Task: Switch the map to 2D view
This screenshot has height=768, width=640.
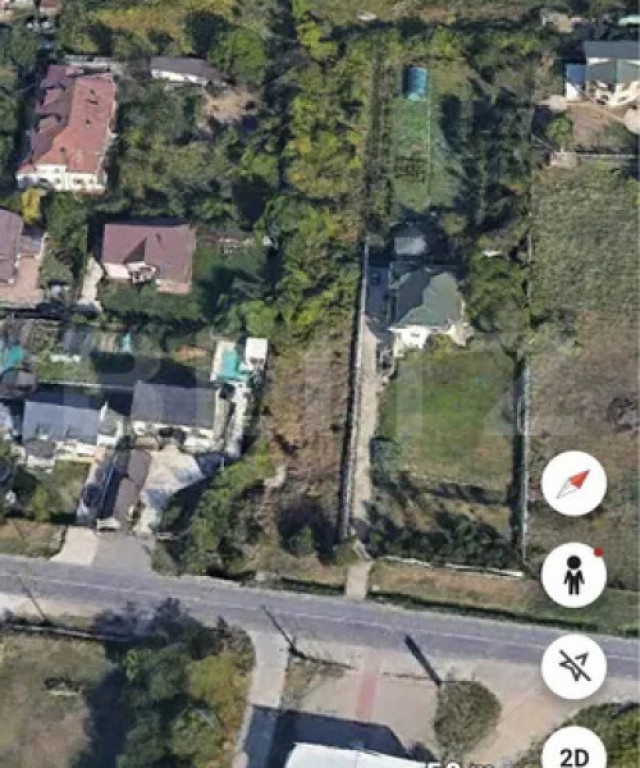Action: (574, 752)
